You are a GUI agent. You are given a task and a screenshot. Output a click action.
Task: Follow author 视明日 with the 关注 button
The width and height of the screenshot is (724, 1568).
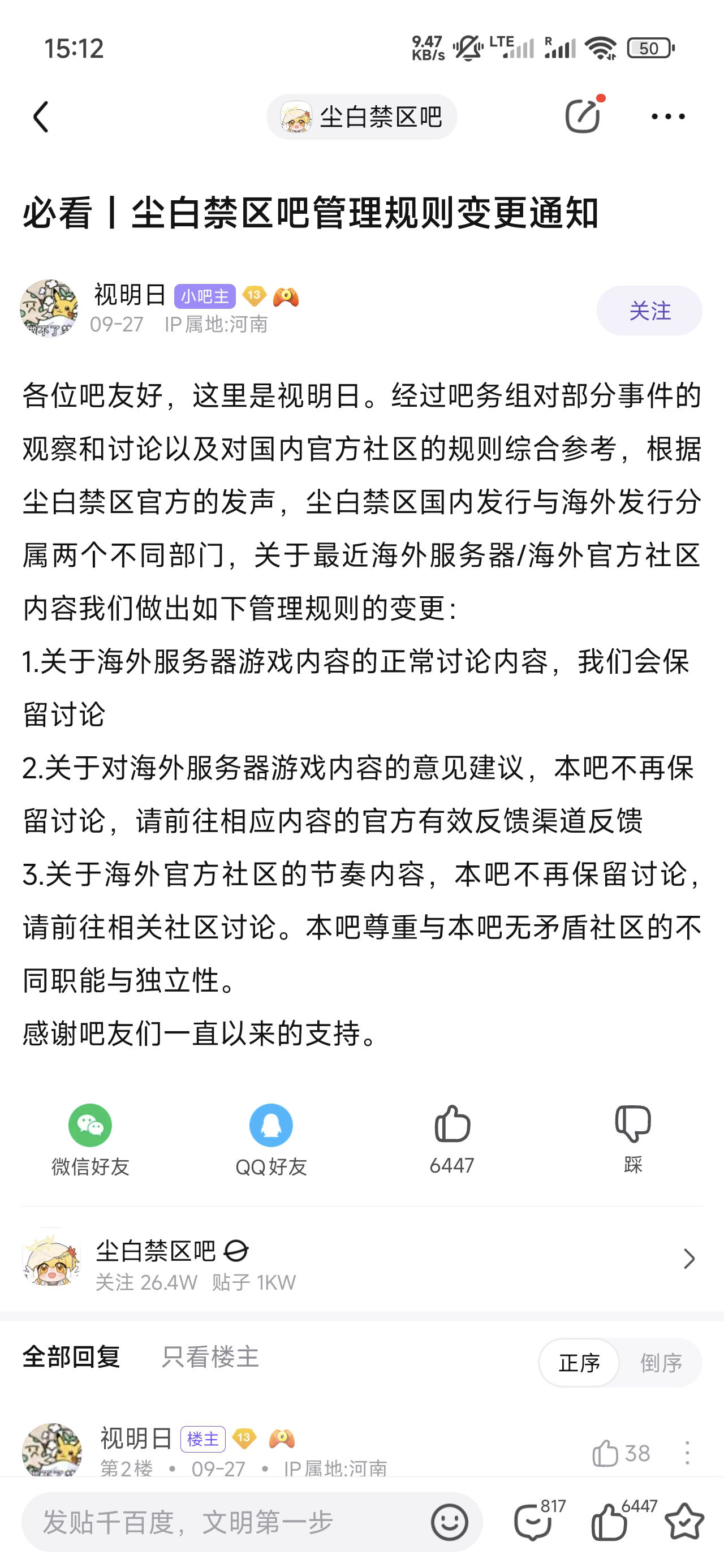pos(649,311)
